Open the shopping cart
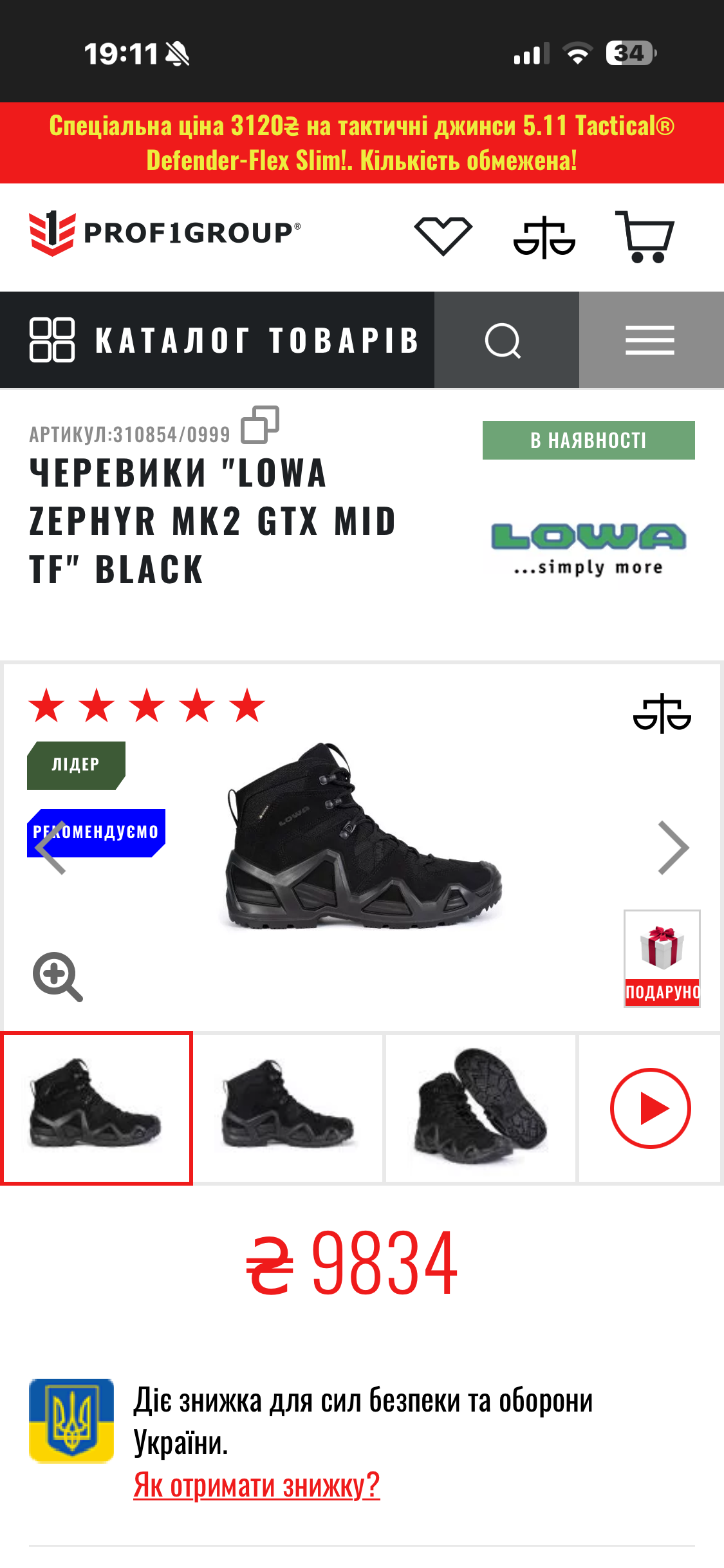The image size is (724, 1568). point(645,237)
